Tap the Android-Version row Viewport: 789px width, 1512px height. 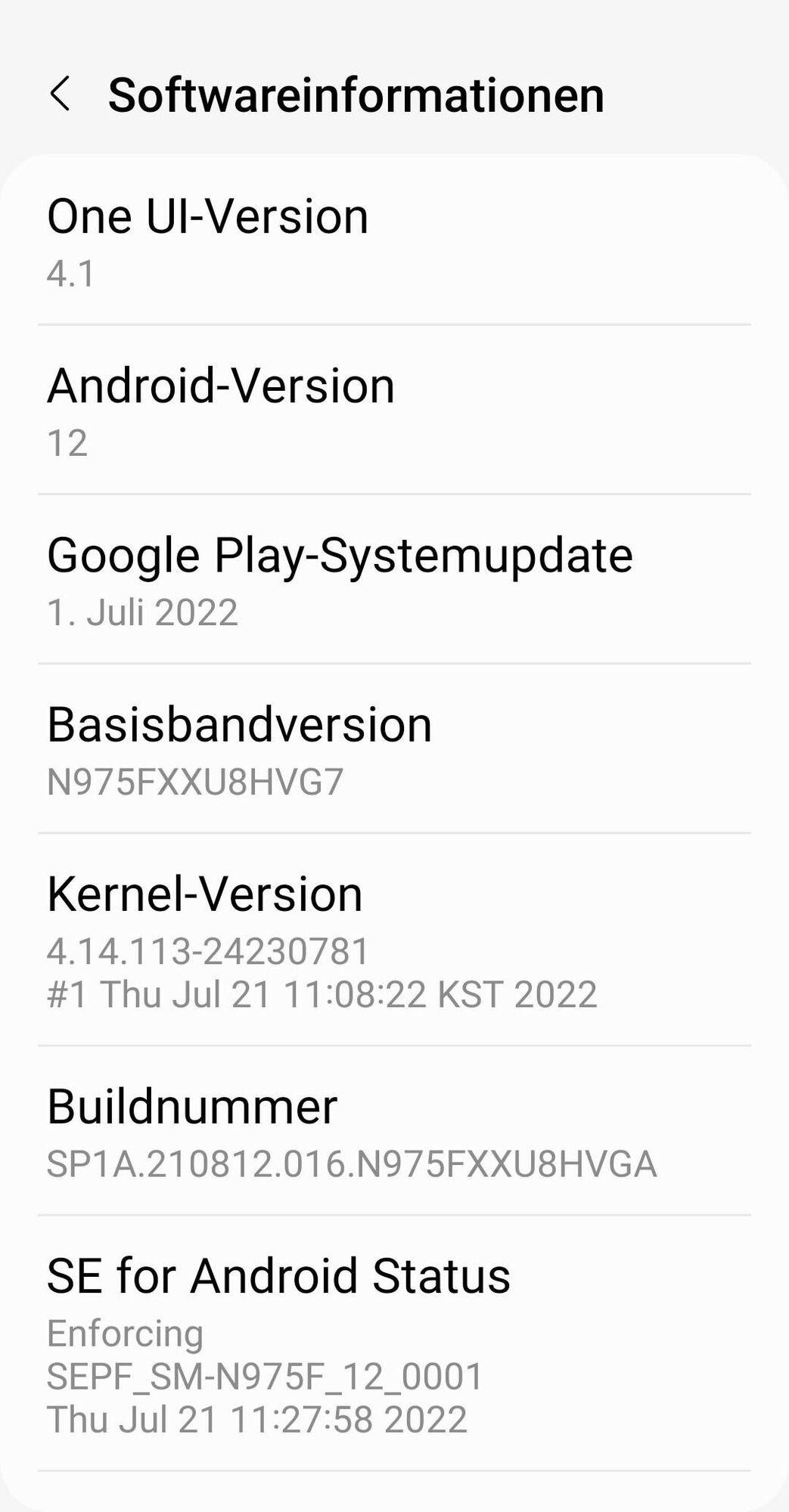click(x=393, y=411)
